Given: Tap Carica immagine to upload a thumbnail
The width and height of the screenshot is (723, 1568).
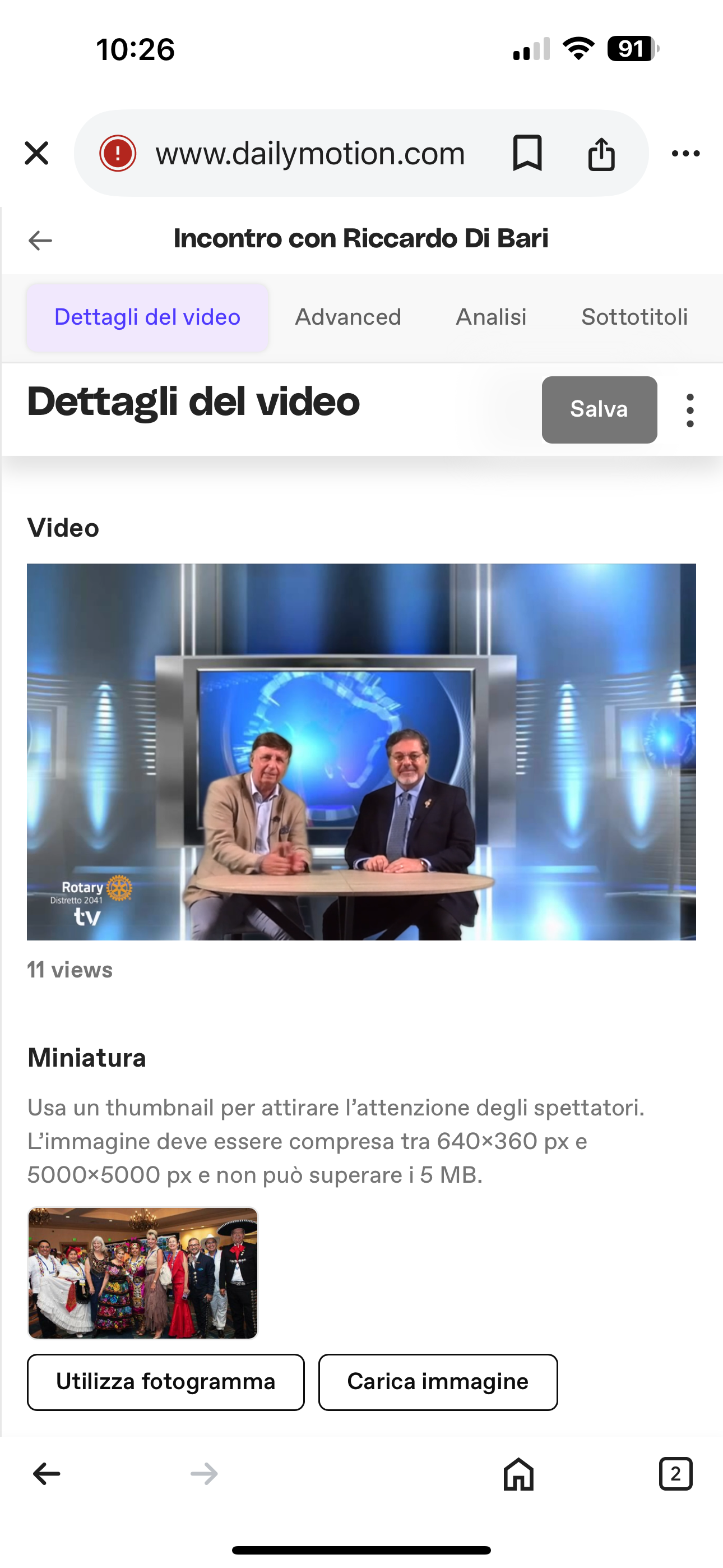Looking at the screenshot, I should coord(438,1382).
